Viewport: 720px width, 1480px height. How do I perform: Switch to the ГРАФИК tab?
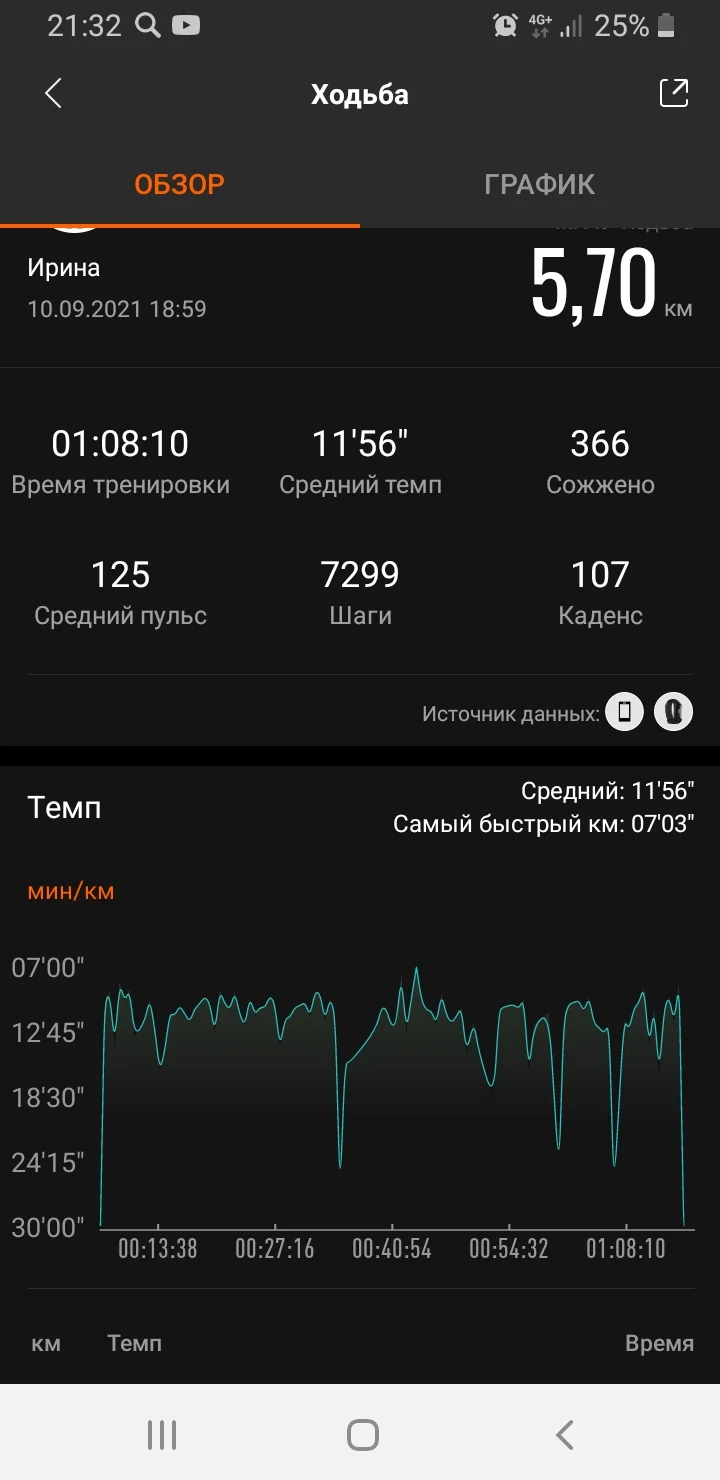click(540, 184)
